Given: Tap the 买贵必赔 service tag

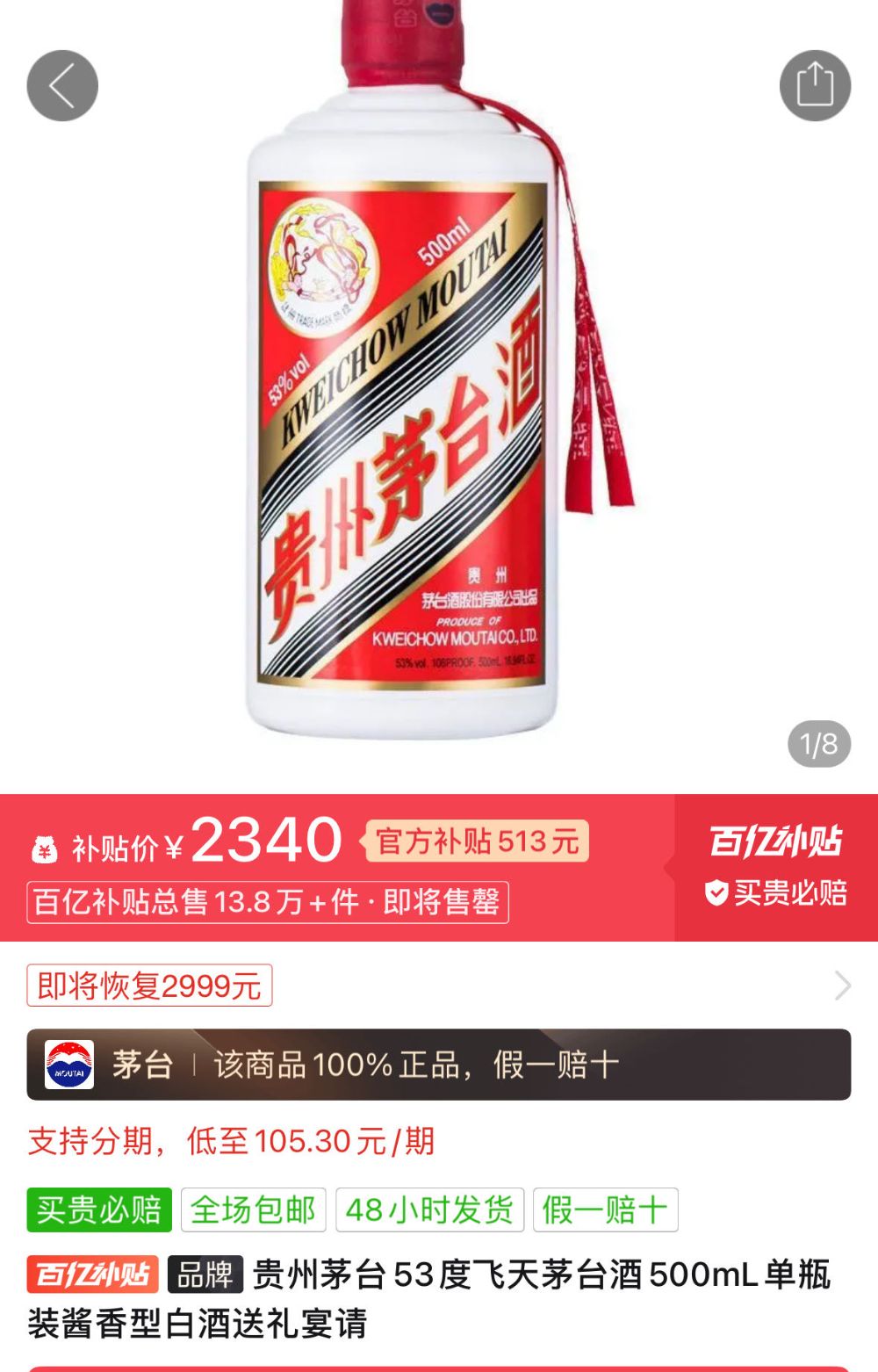Looking at the screenshot, I should click(x=99, y=1210).
